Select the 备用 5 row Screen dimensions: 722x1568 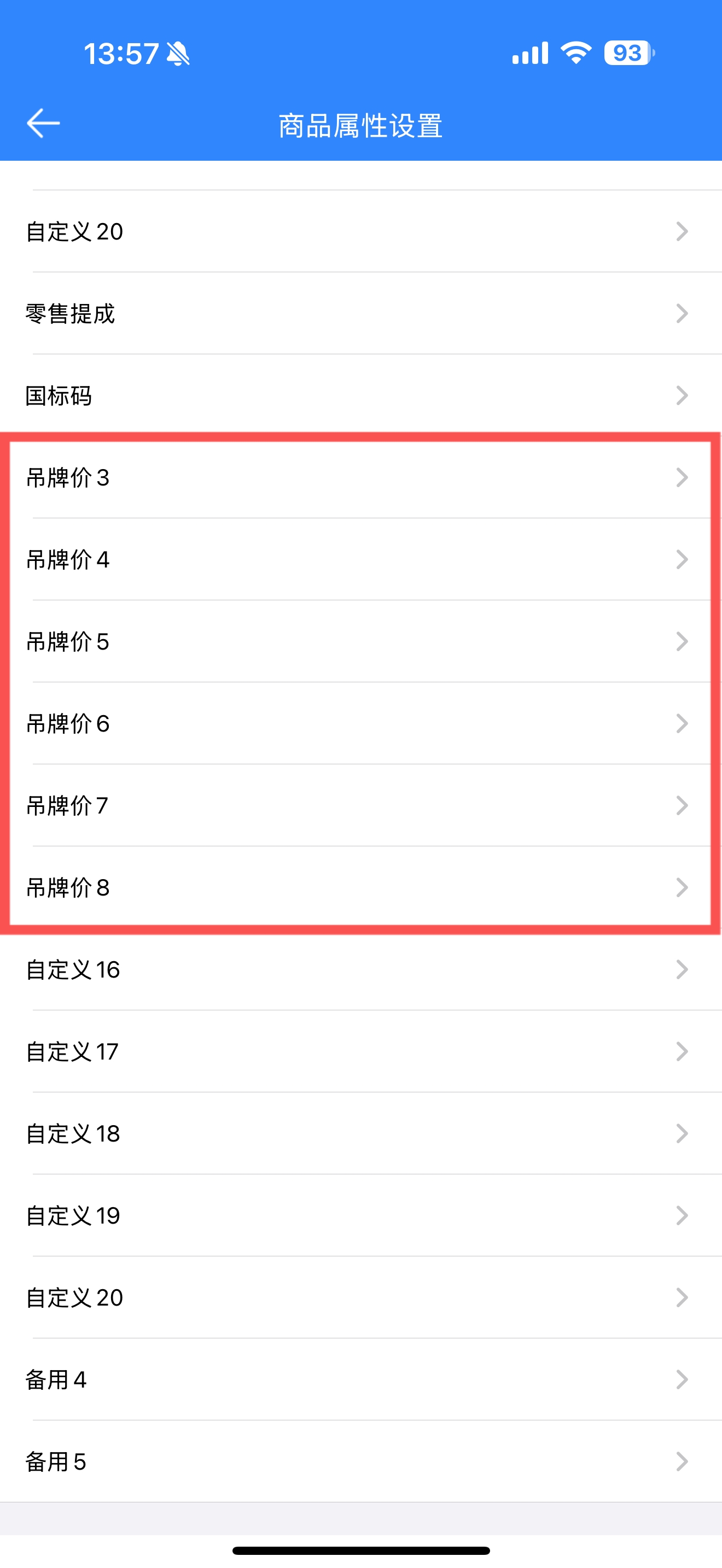(361, 1461)
